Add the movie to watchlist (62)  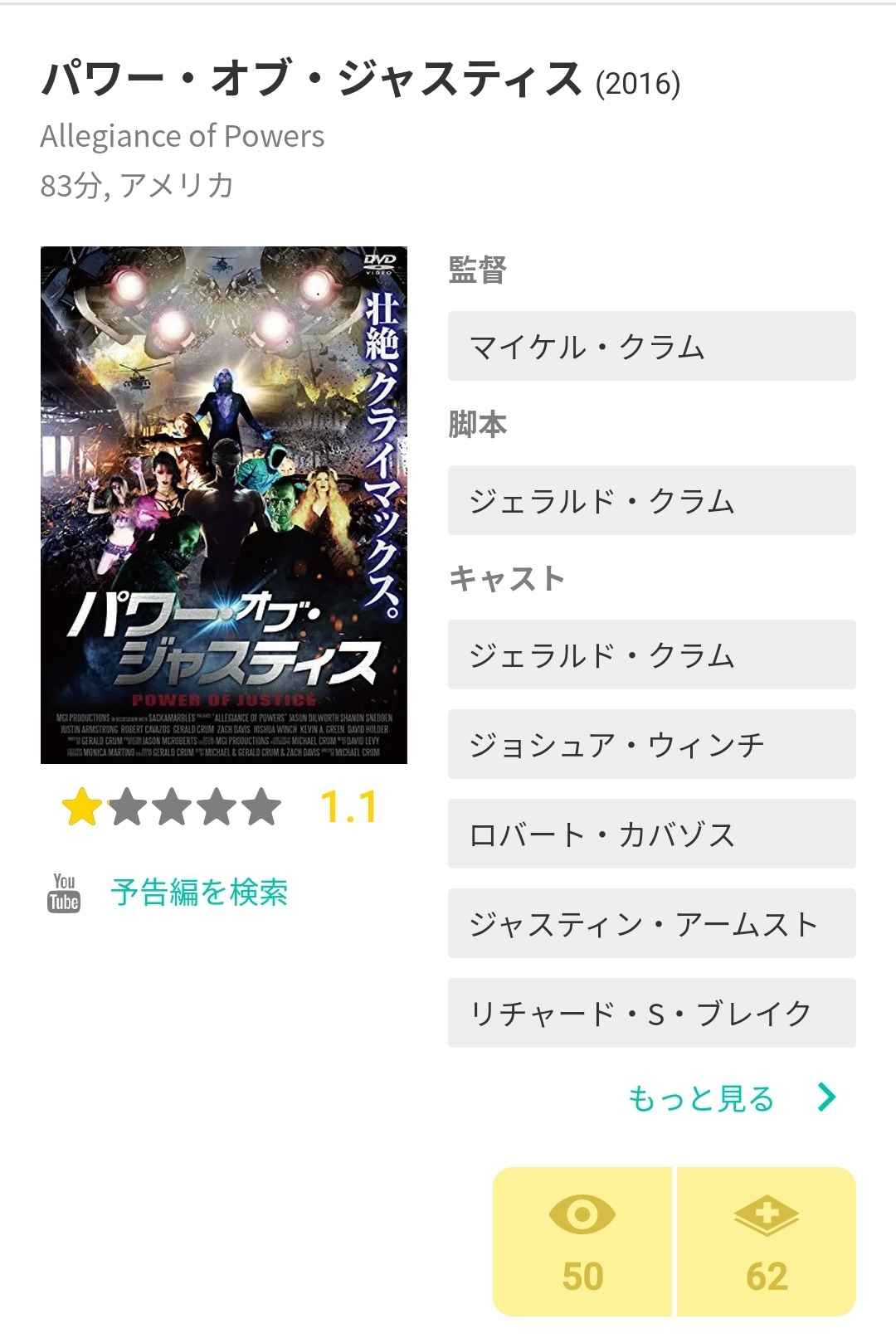coord(767,1241)
